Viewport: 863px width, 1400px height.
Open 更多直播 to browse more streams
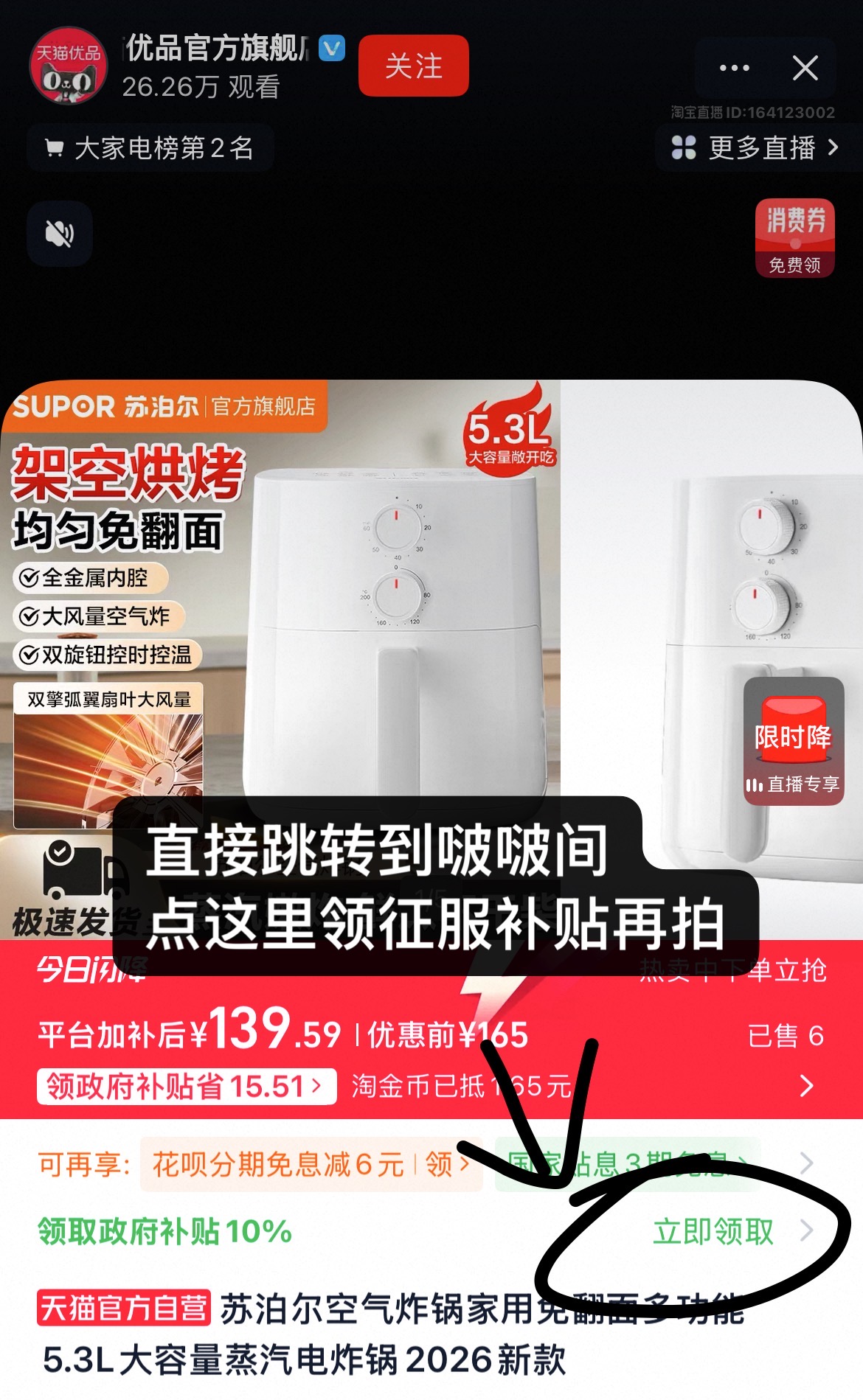coord(756,148)
